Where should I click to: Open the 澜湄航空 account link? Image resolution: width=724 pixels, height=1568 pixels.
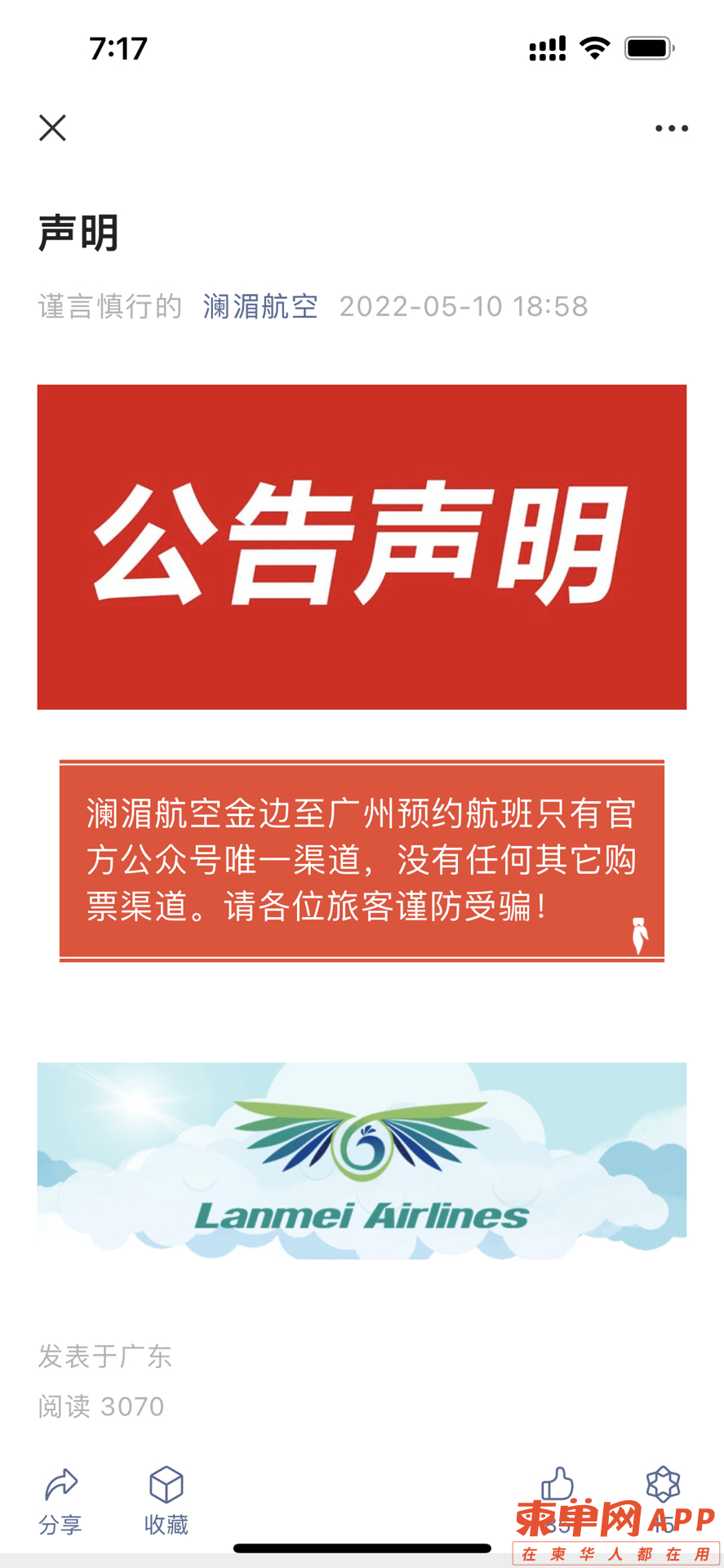click(x=260, y=306)
